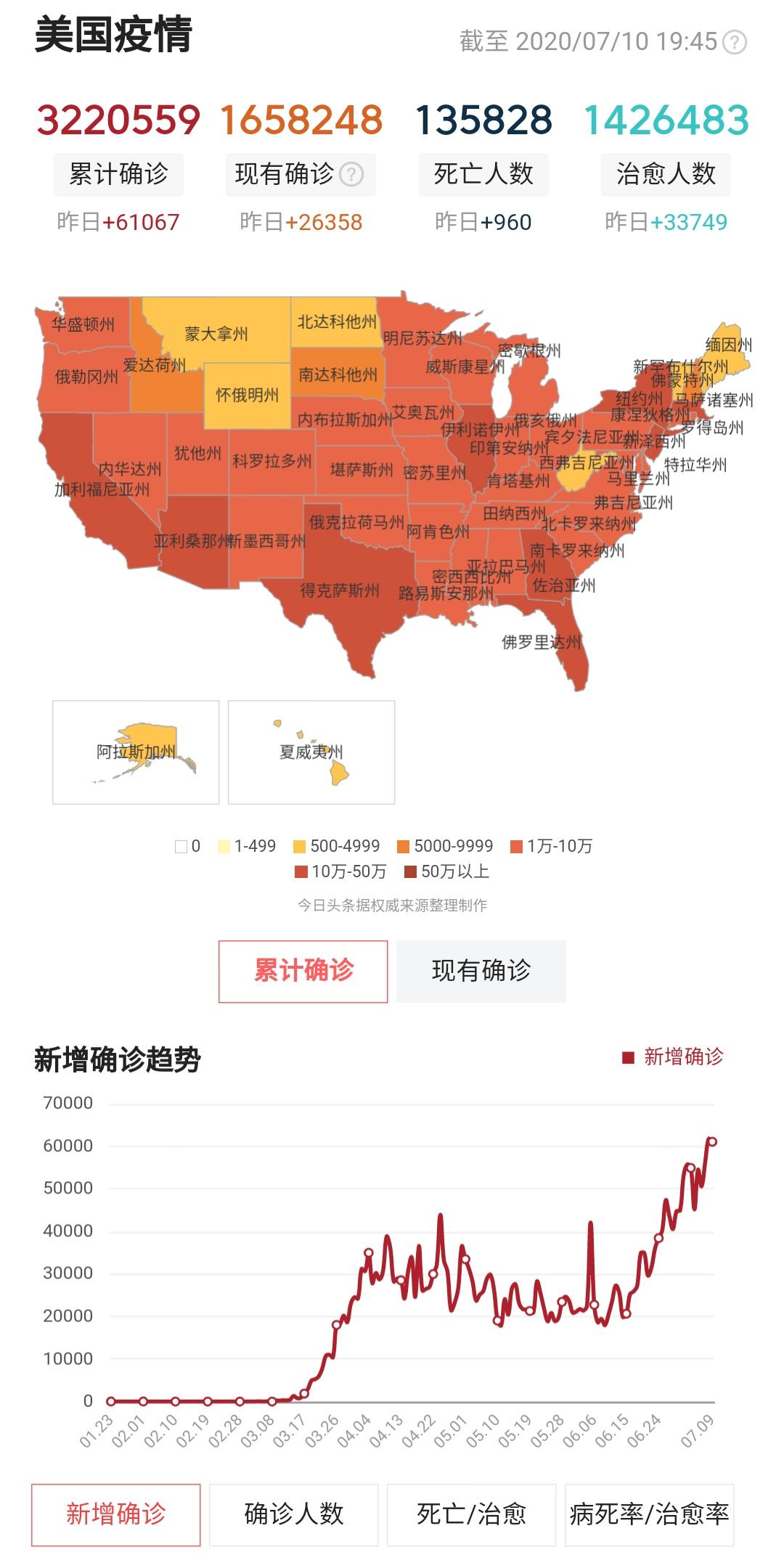The height and width of the screenshot is (1568, 784).
Task: Switch map to 累计确诊 view
Action: (303, 972)
